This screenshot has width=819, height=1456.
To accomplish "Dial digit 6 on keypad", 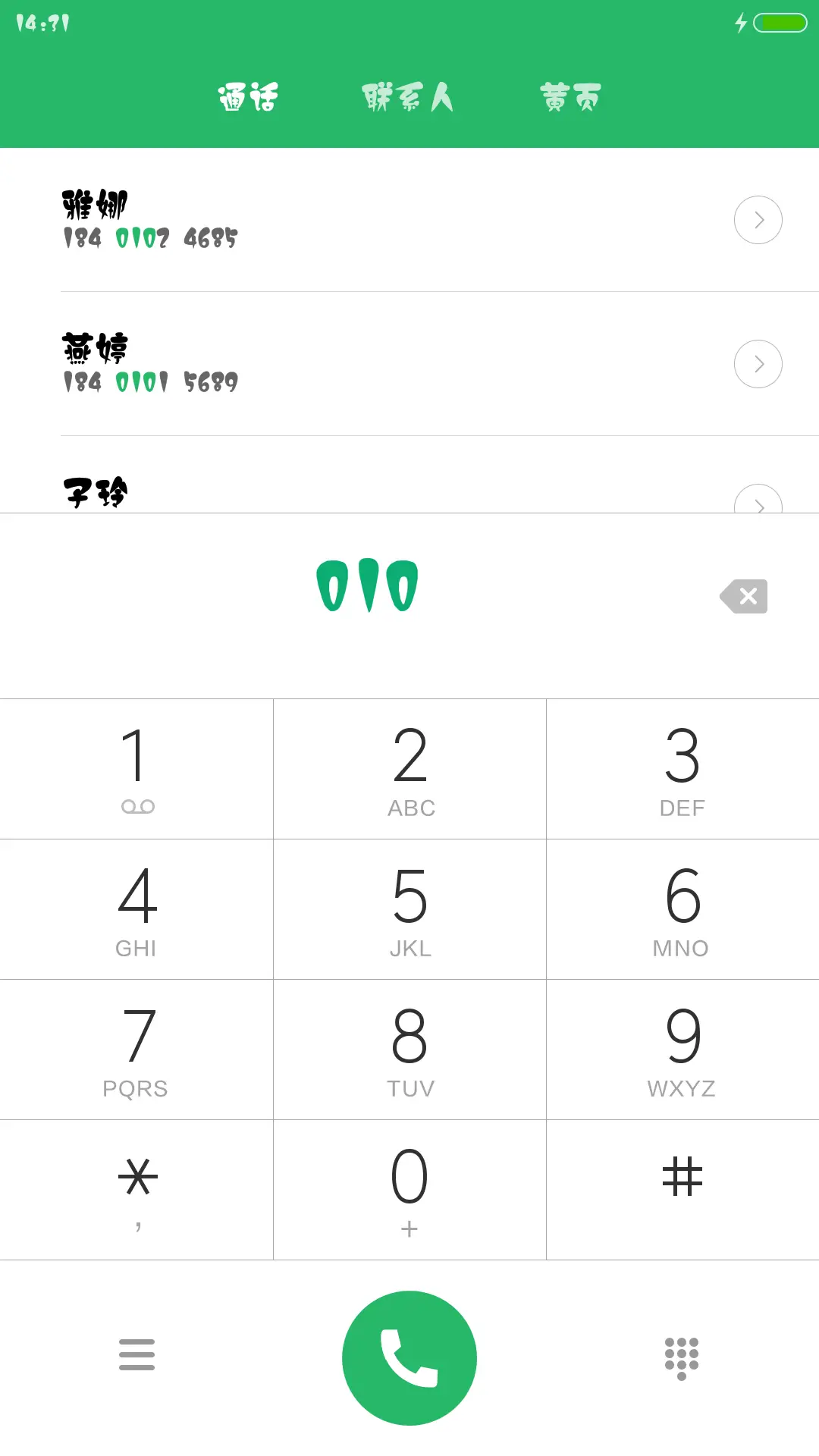I will pos(682,908).
